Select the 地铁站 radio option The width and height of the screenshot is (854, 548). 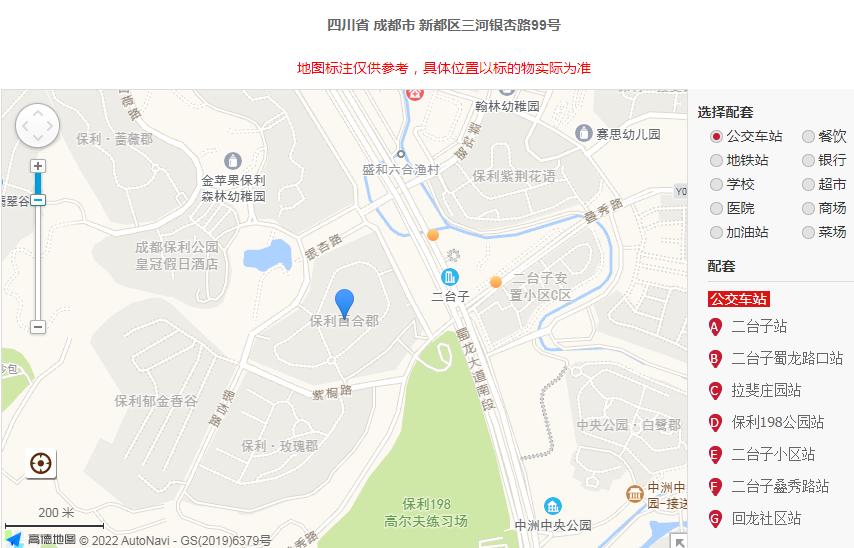716,160
